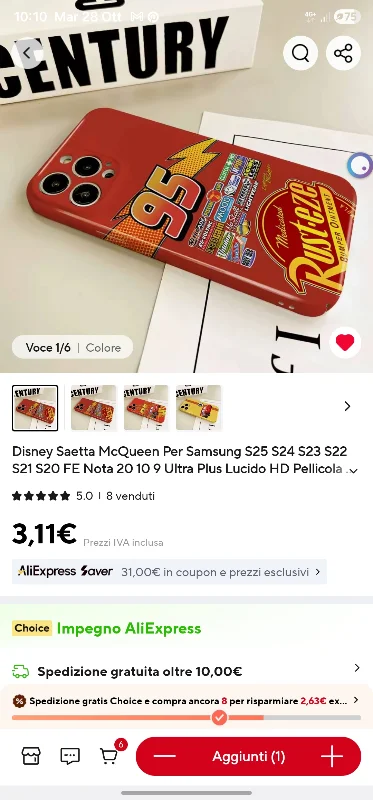Share this product
Screen dimensions: 373x800
[x=343, y=53]
